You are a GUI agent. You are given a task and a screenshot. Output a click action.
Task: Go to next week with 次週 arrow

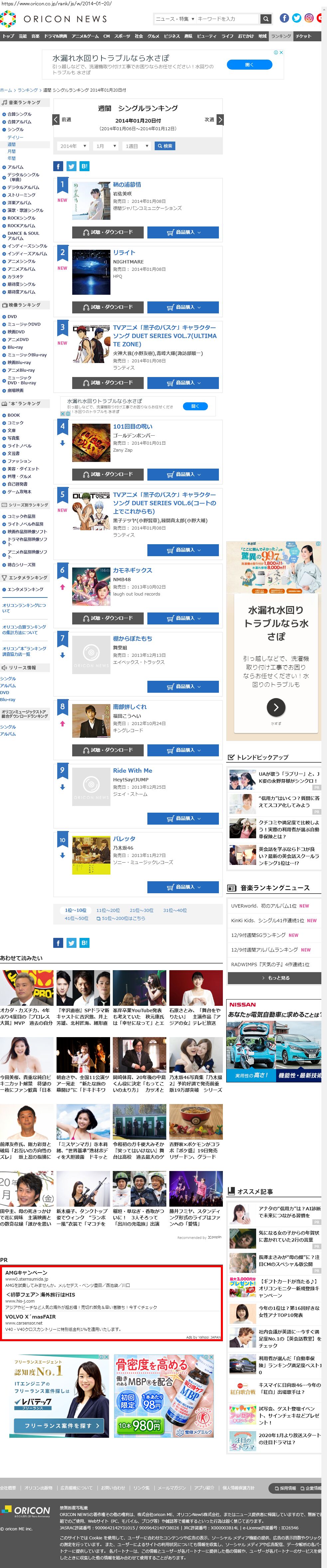pyautogui.click(x=220, y=119)
